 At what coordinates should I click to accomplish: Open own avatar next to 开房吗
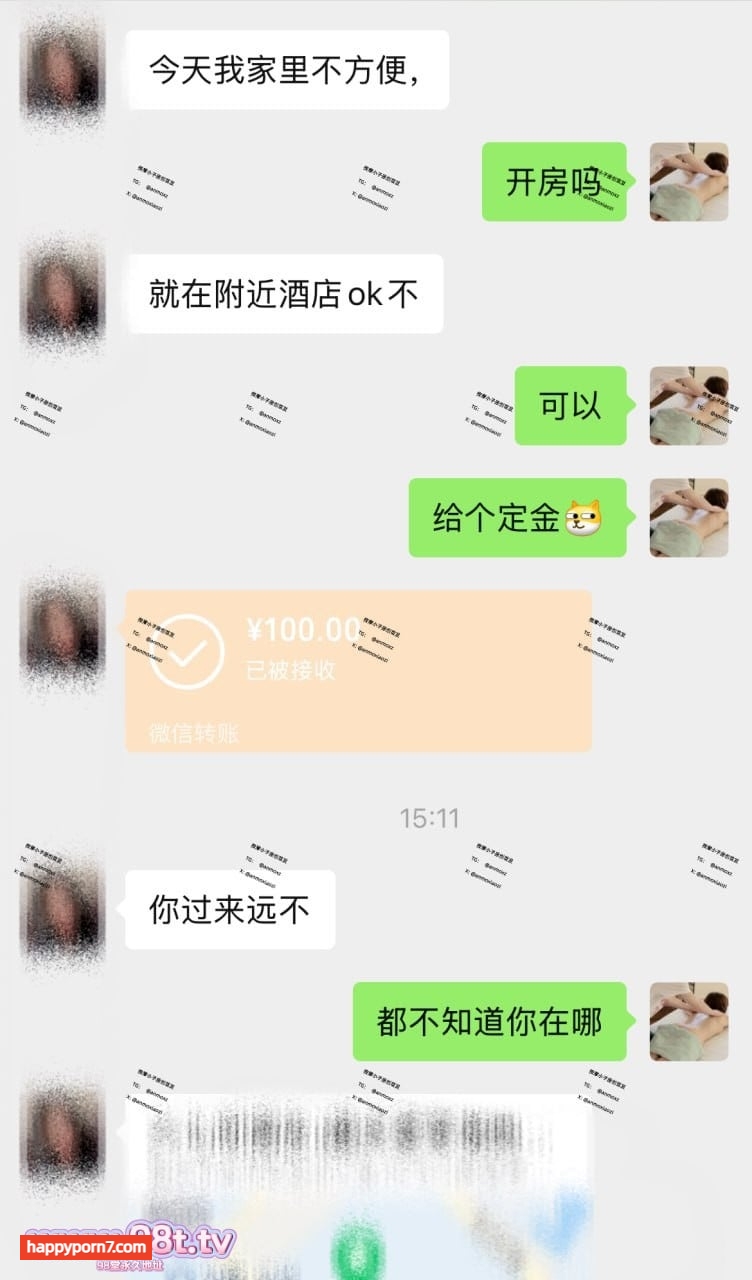tap(689, 182)
